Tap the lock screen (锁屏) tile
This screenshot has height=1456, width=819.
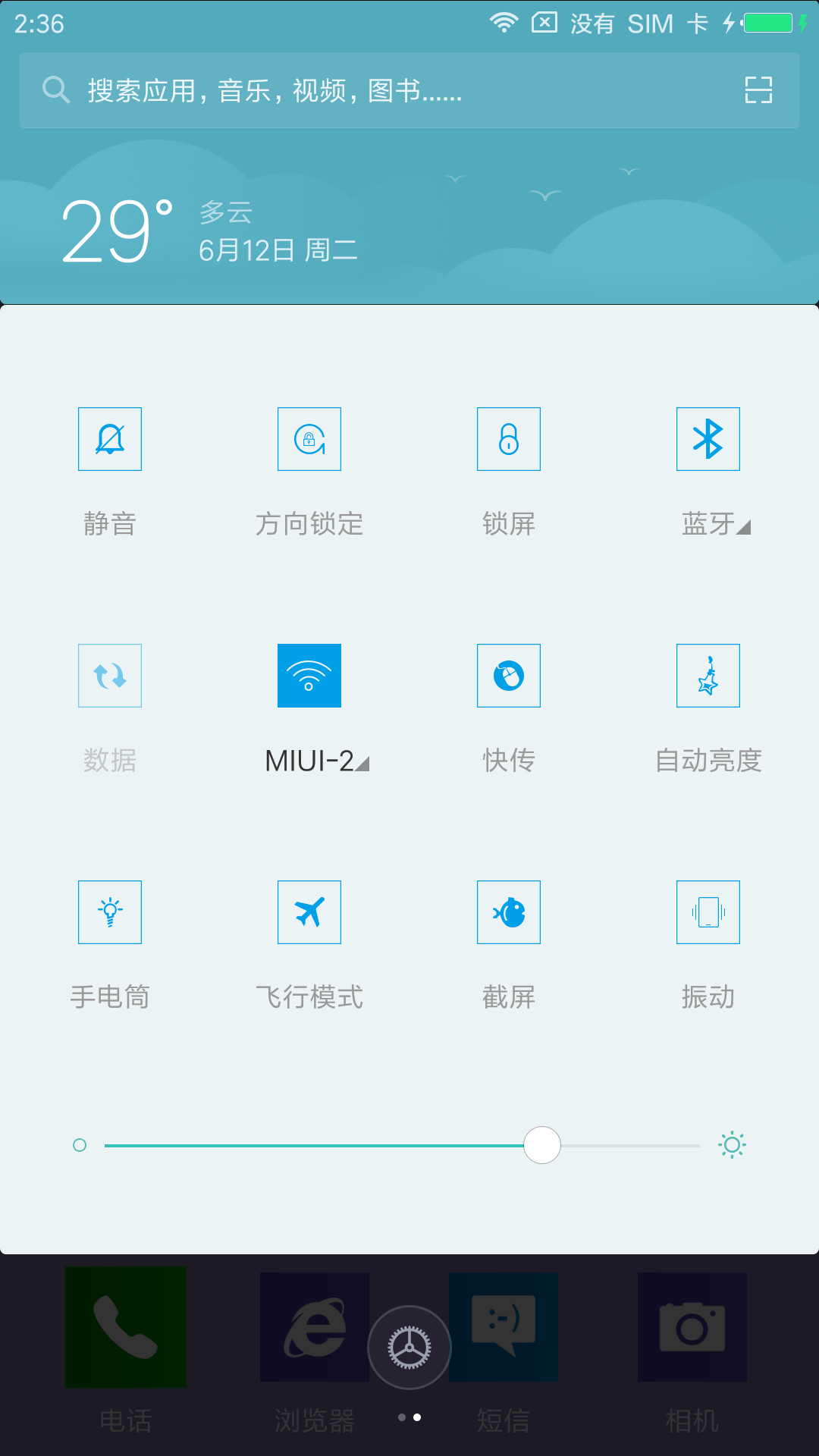coord(509,439)
